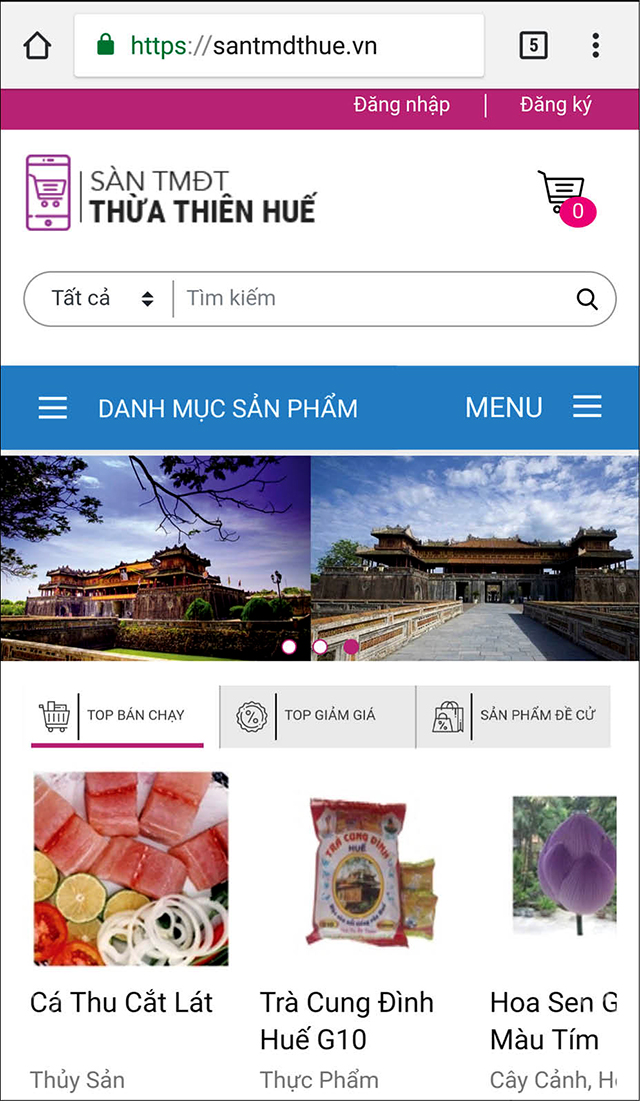Switch to Top giảm giá tab
Image resolution: width=640 pixels, height=1101 pixels.
click(x=316, y=715)
